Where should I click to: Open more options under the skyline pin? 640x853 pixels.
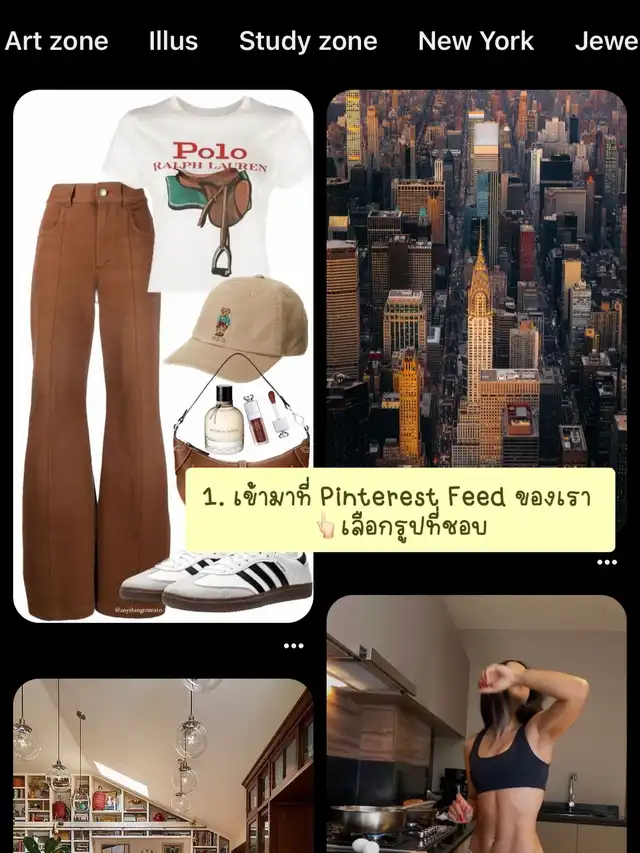tap(607, 563)
